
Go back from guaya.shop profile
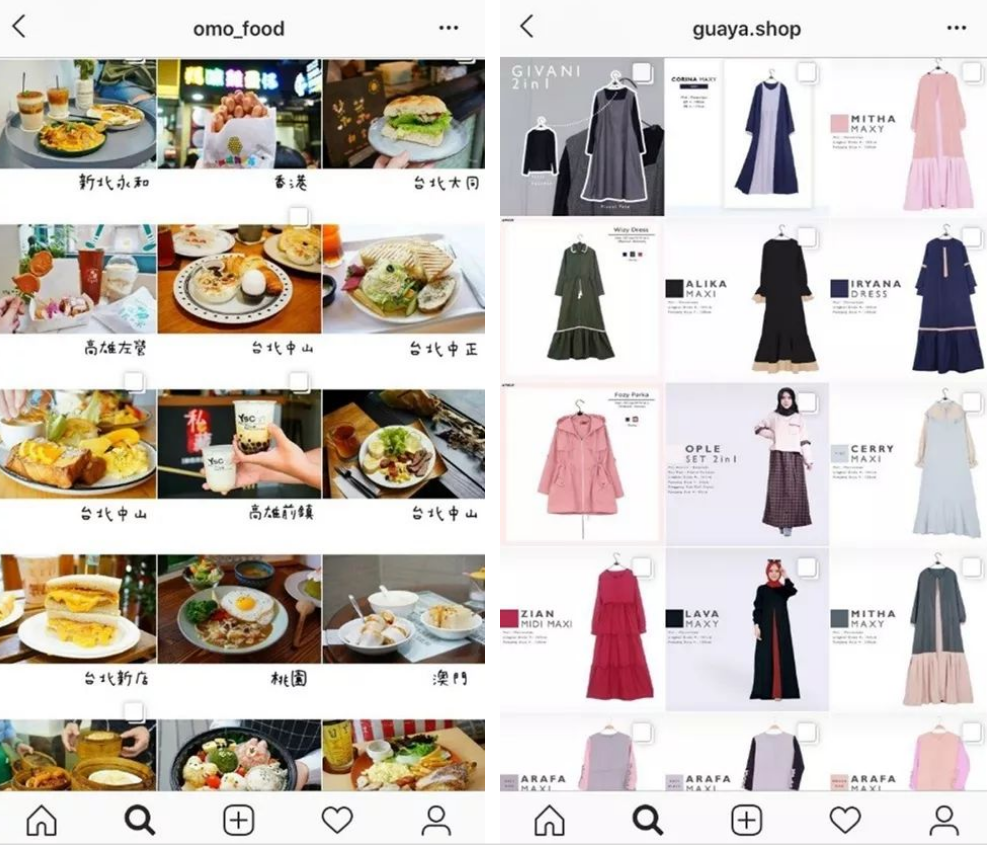tap(528, 27)
